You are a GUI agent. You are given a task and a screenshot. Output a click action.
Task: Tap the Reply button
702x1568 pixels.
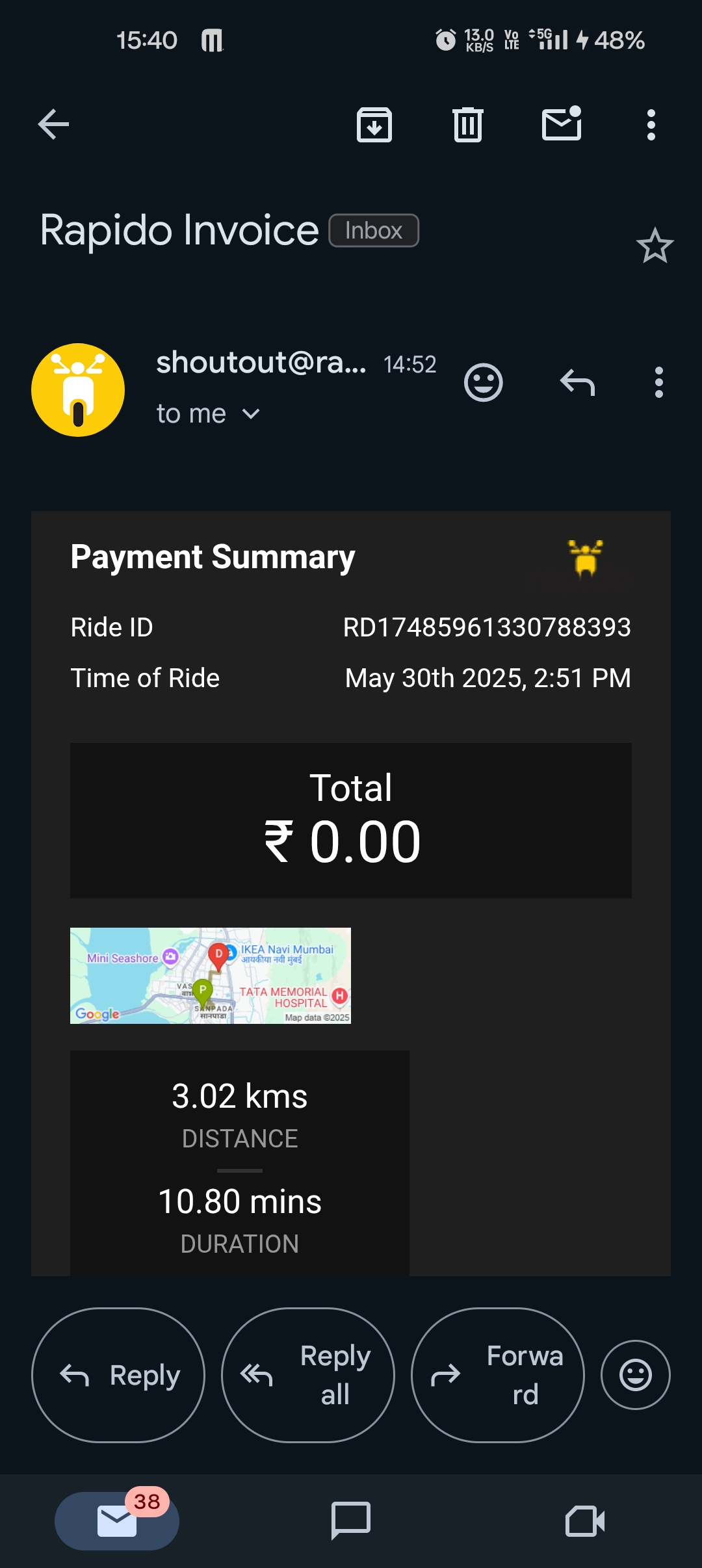118,1375
